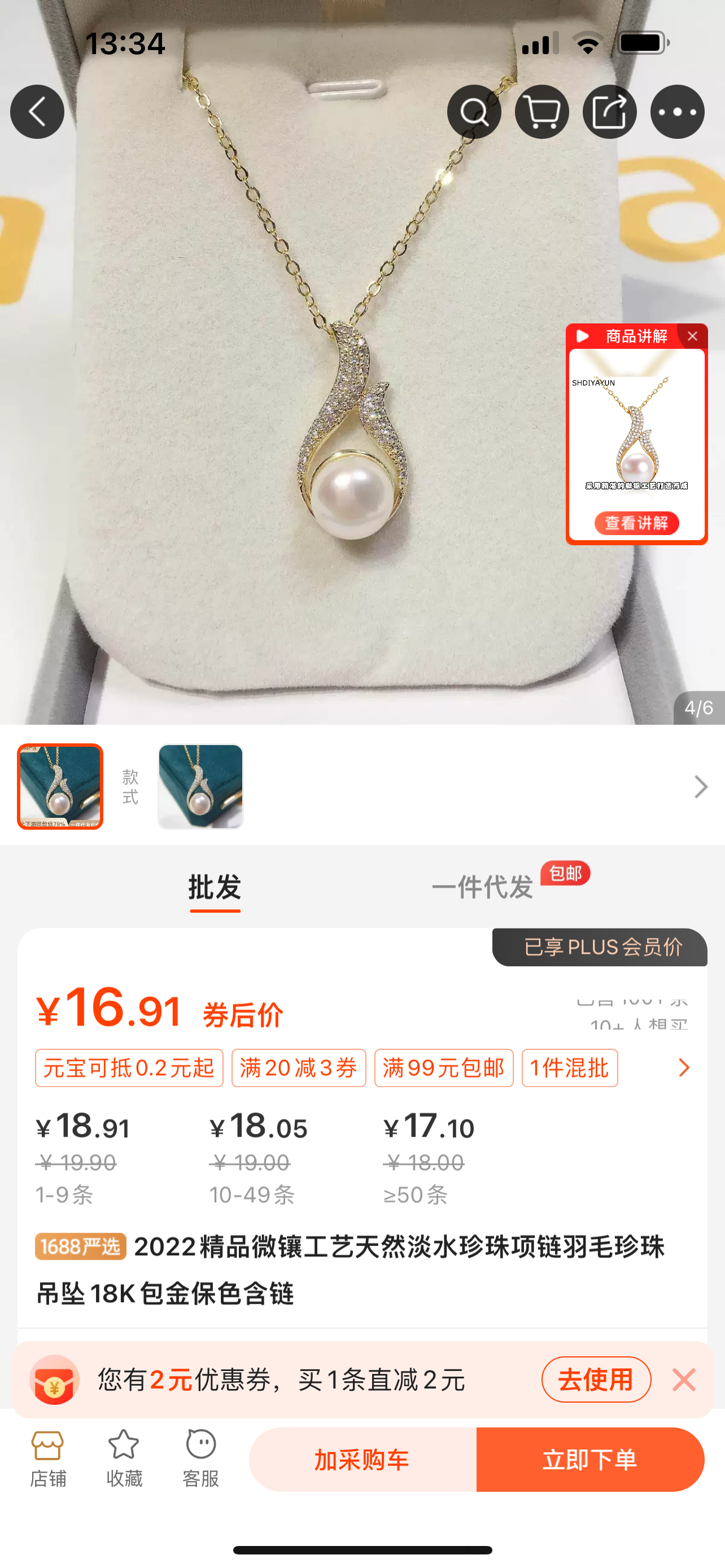Share this product
The image size is (725, 1568).
click(609, 112)
